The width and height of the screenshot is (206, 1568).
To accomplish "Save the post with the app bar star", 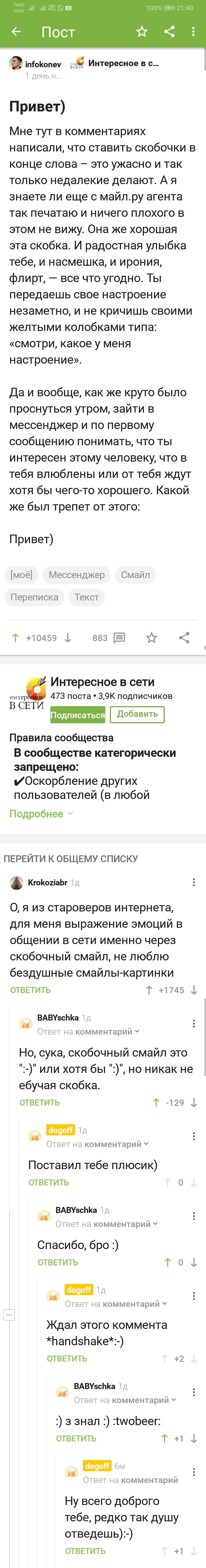I will pyautogui.click(x=142, y=32).
